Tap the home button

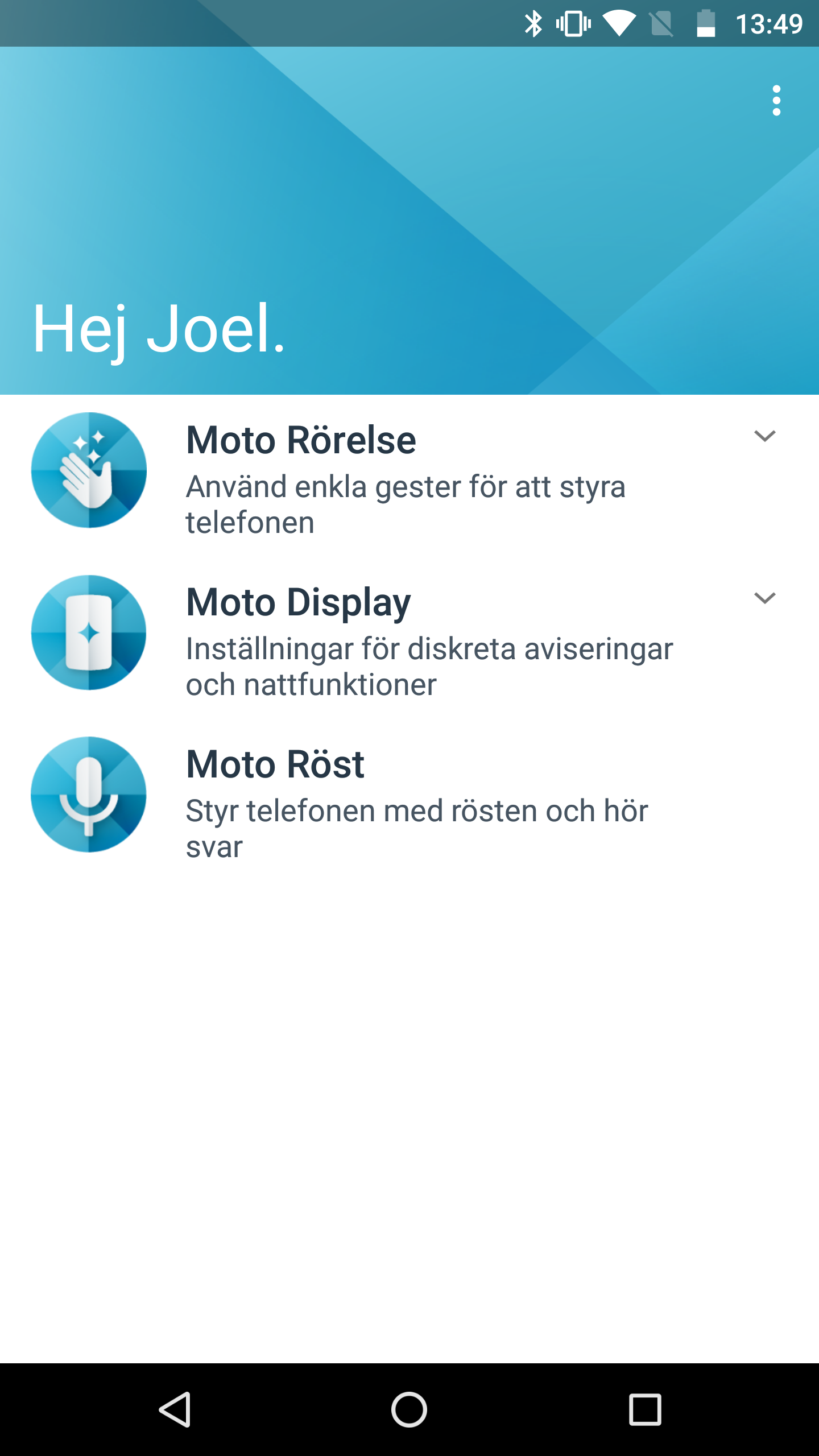tap(409, 1409)
